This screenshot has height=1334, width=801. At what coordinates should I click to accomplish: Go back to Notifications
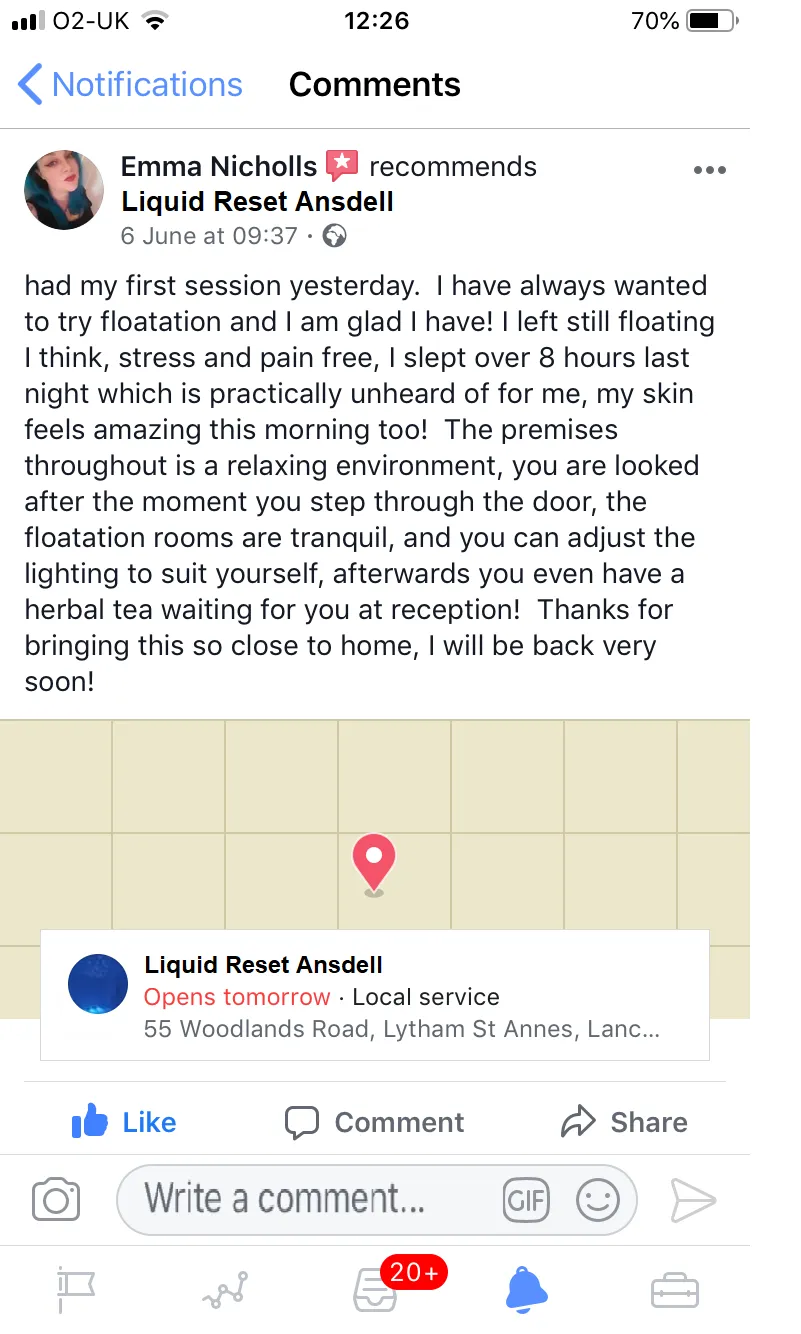(130, 85)
